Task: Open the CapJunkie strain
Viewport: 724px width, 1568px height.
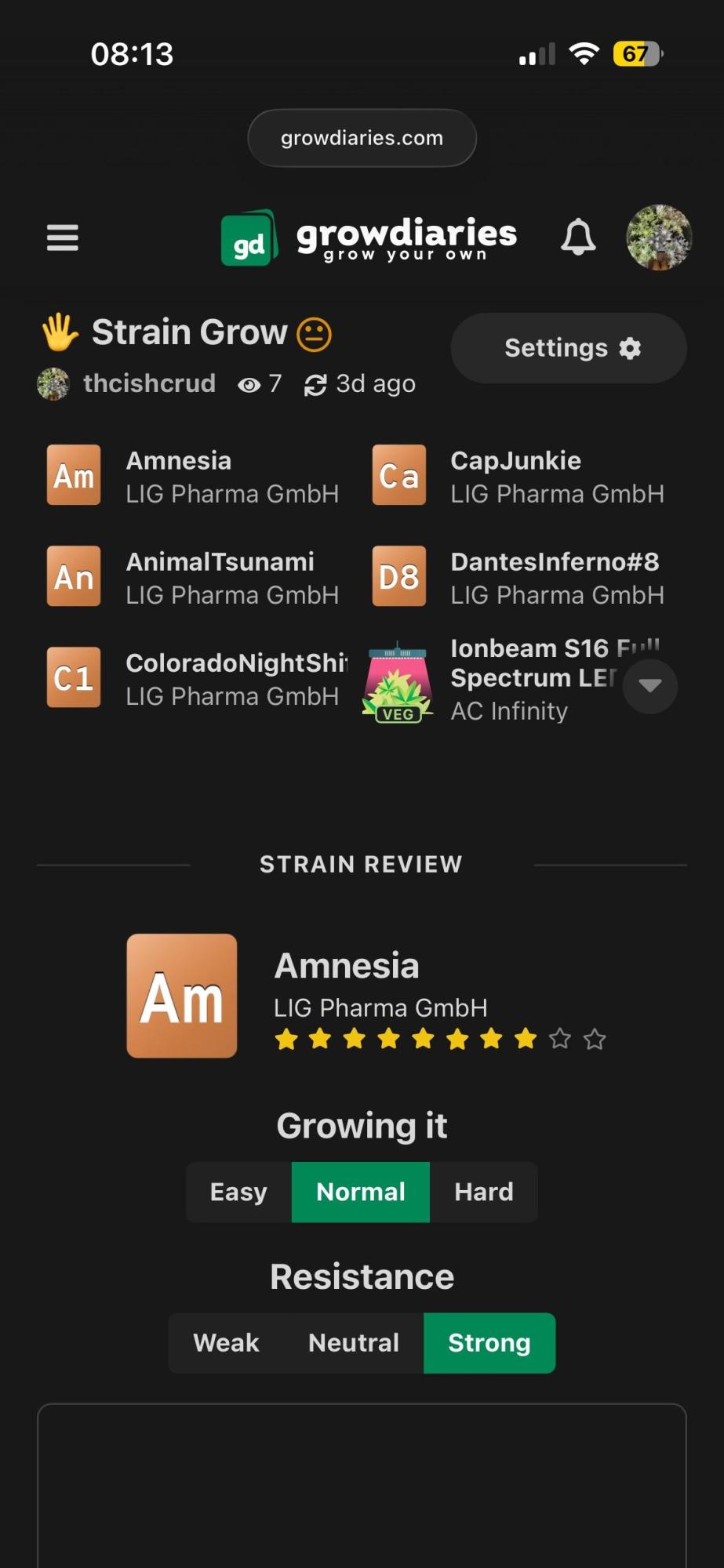Action: (518, 476)
